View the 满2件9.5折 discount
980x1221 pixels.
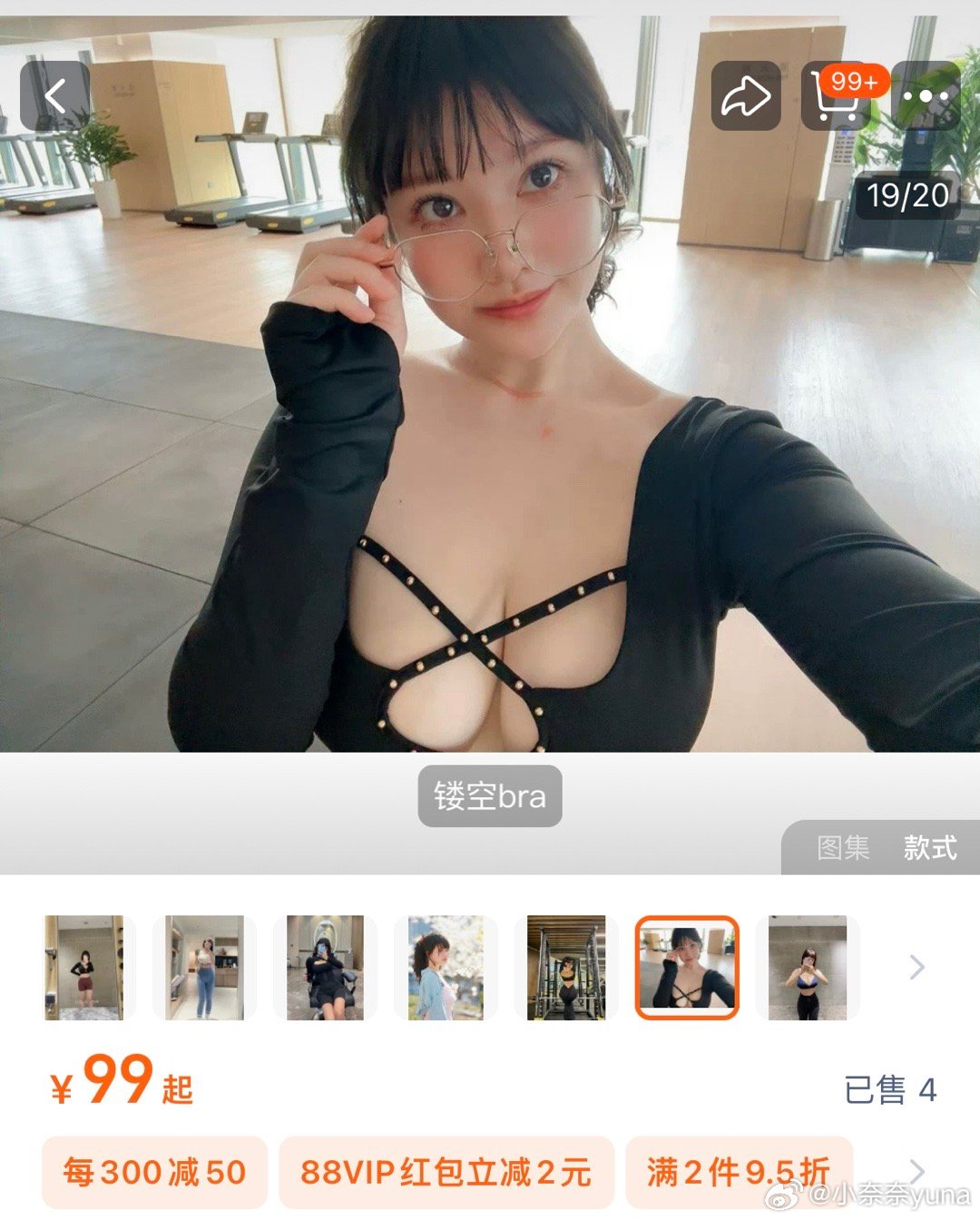click(739, 1172)
